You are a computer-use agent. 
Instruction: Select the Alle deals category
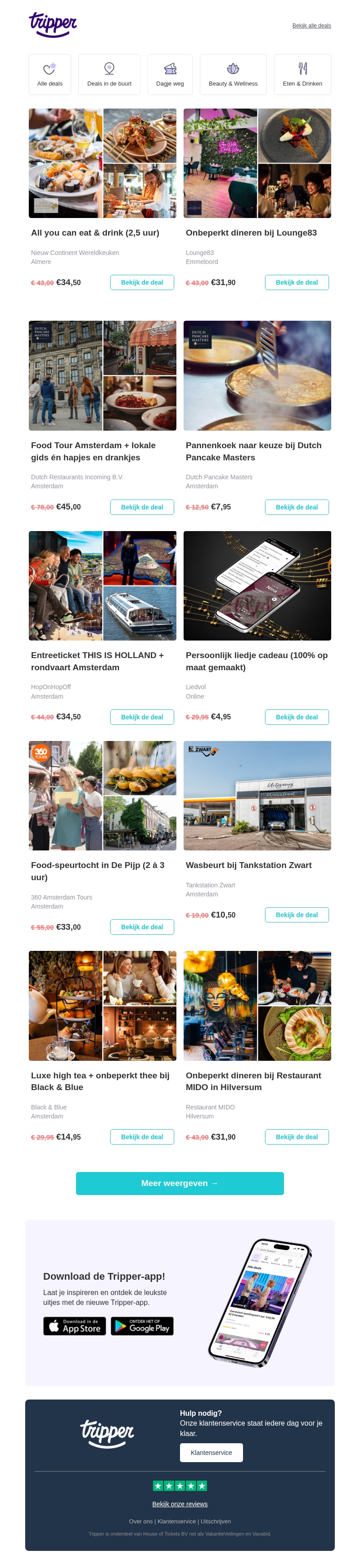50,75
